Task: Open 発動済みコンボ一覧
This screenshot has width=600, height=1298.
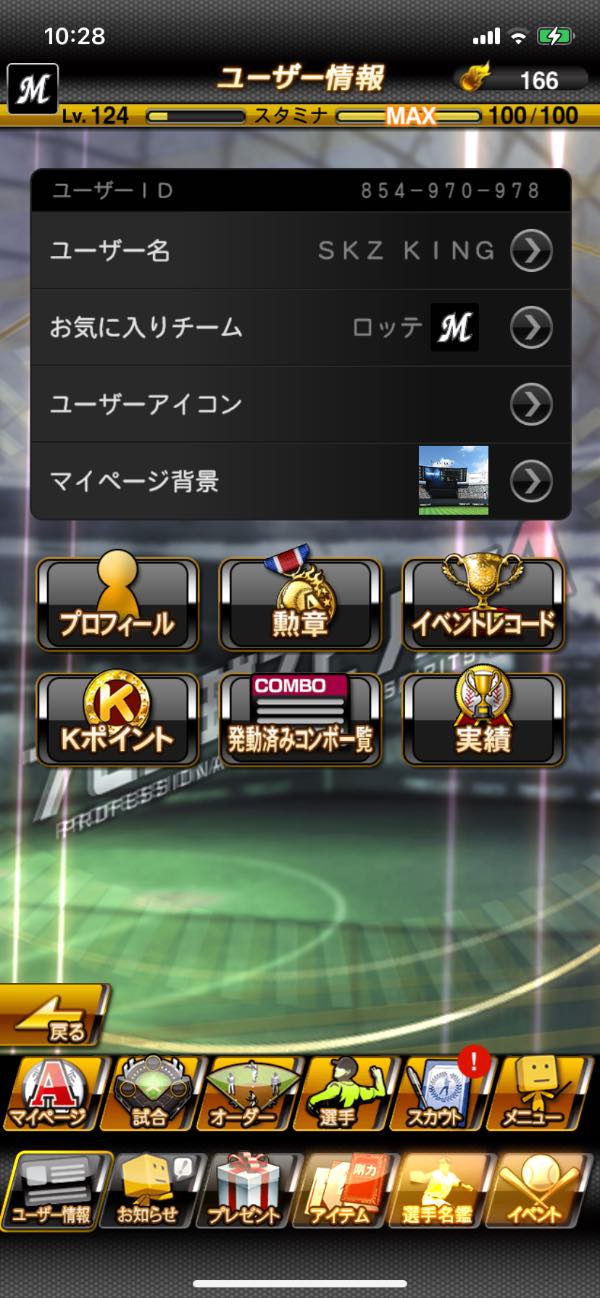Action: pos(300,722)
